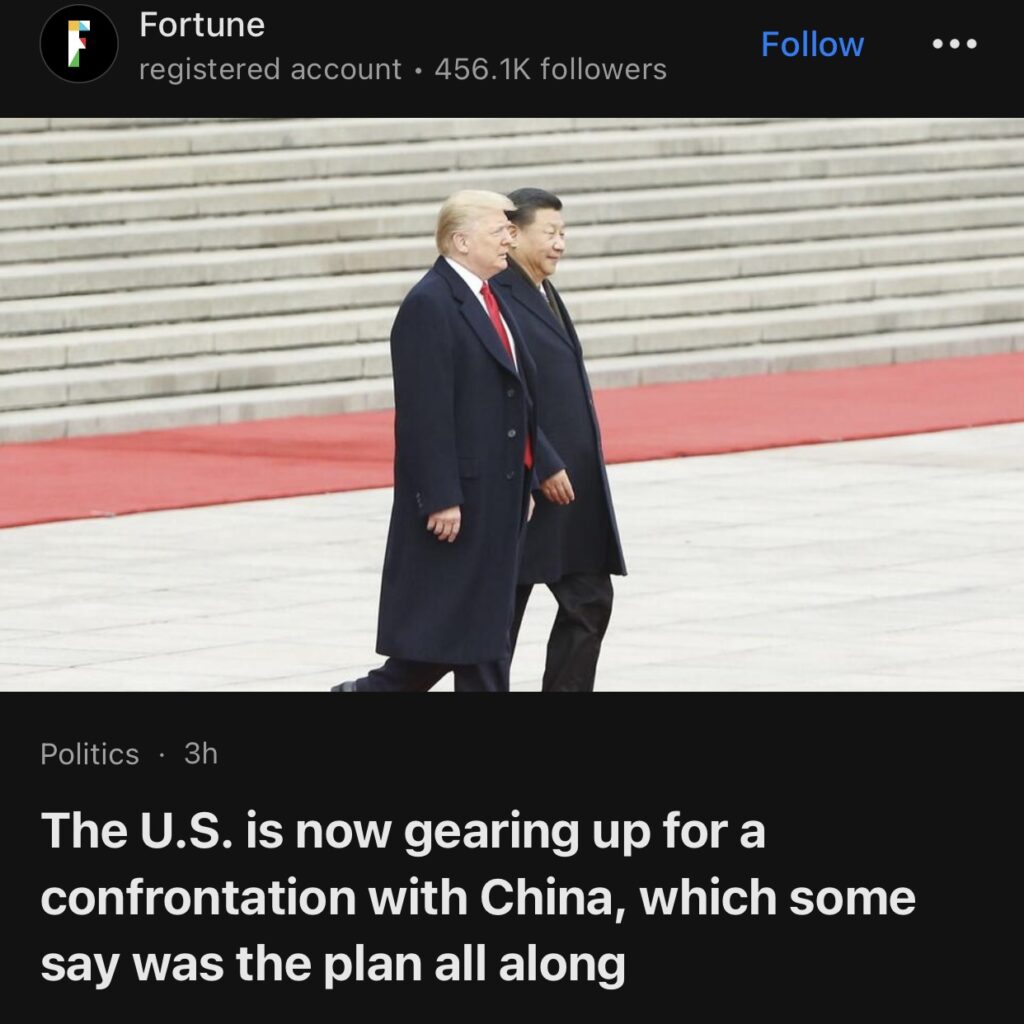The height and width of the screenshot is (1024, 1024).
Task: Open the article photo tile
Action: point(512,405)
